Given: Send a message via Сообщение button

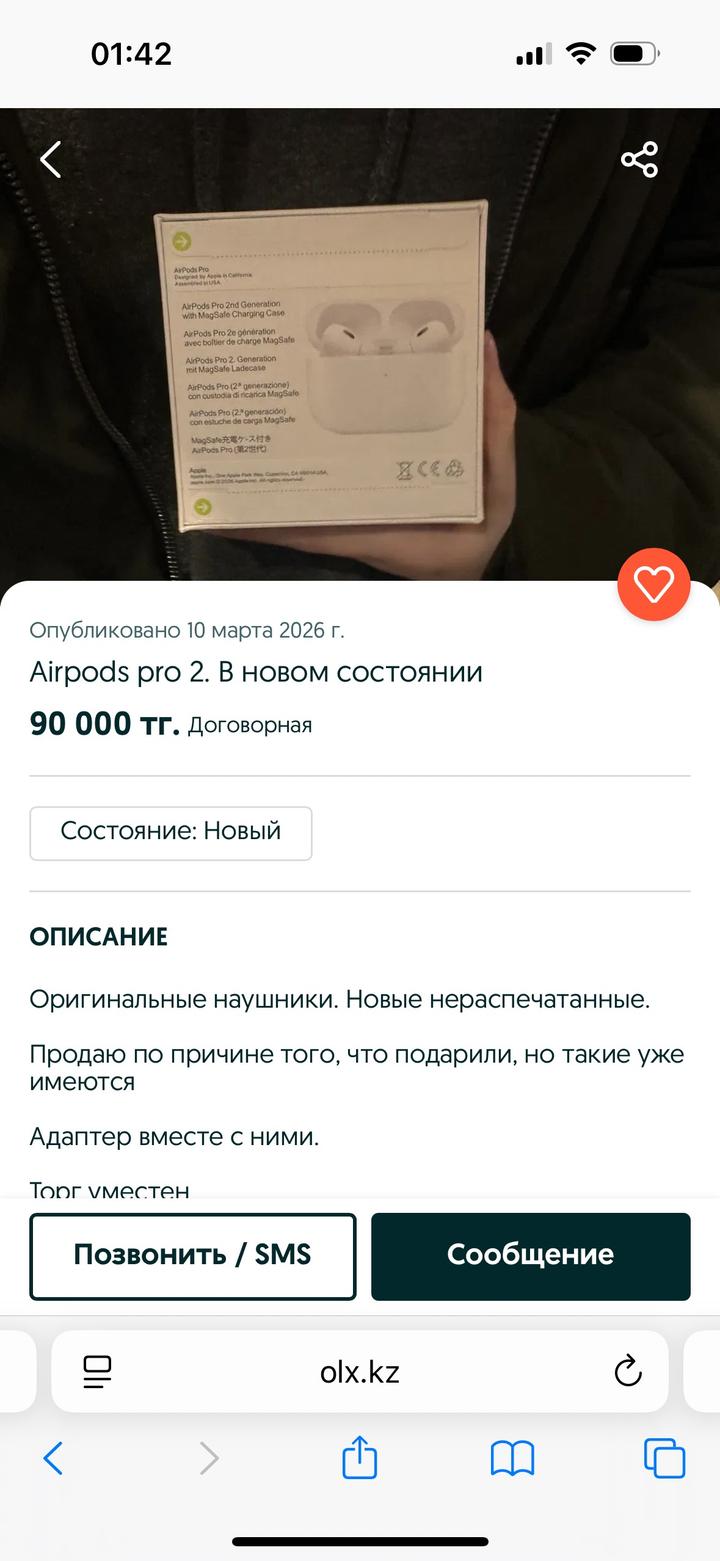Looking at the screenshot, I should point(531,1256).
